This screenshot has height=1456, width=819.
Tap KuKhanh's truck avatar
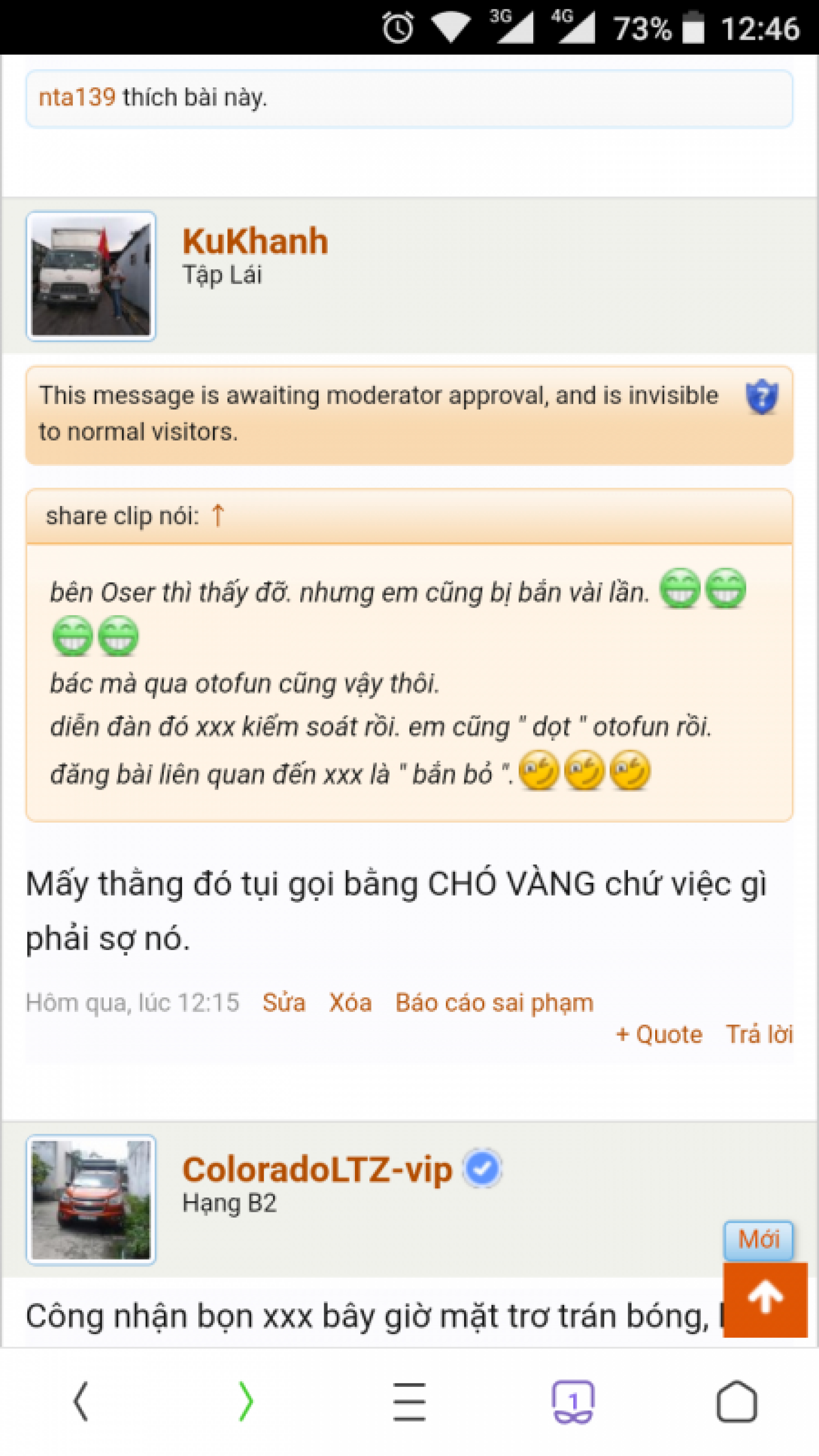(x=91, y=276)
